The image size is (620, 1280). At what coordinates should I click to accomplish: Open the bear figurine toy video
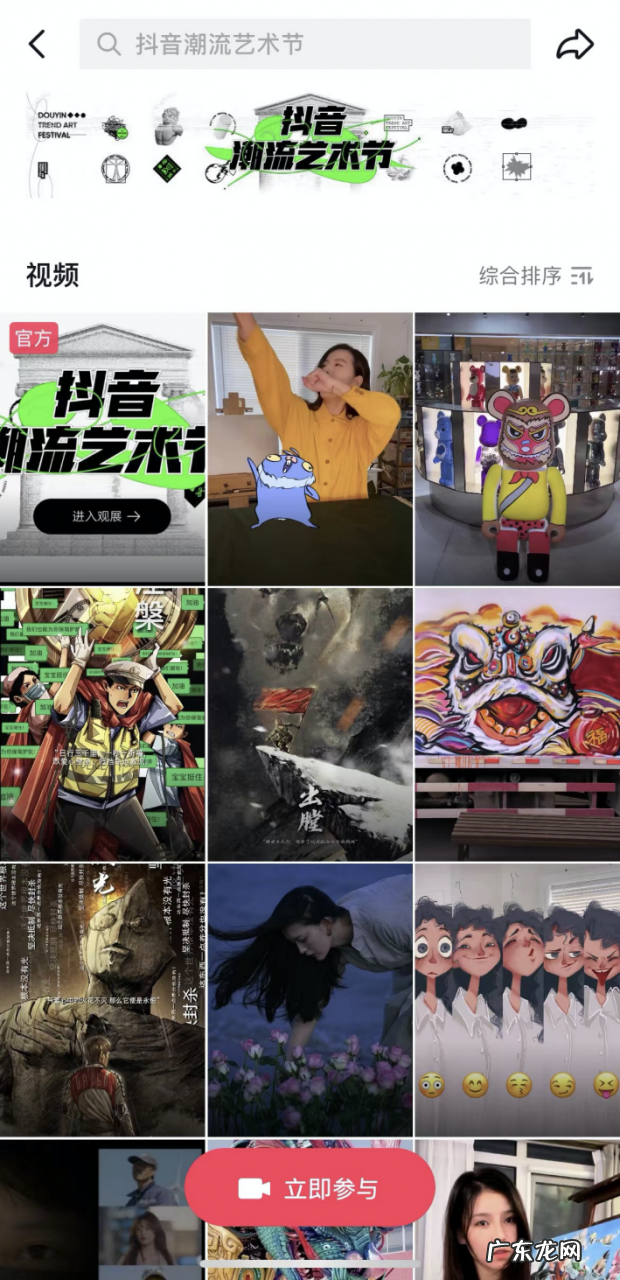[517, 448]
